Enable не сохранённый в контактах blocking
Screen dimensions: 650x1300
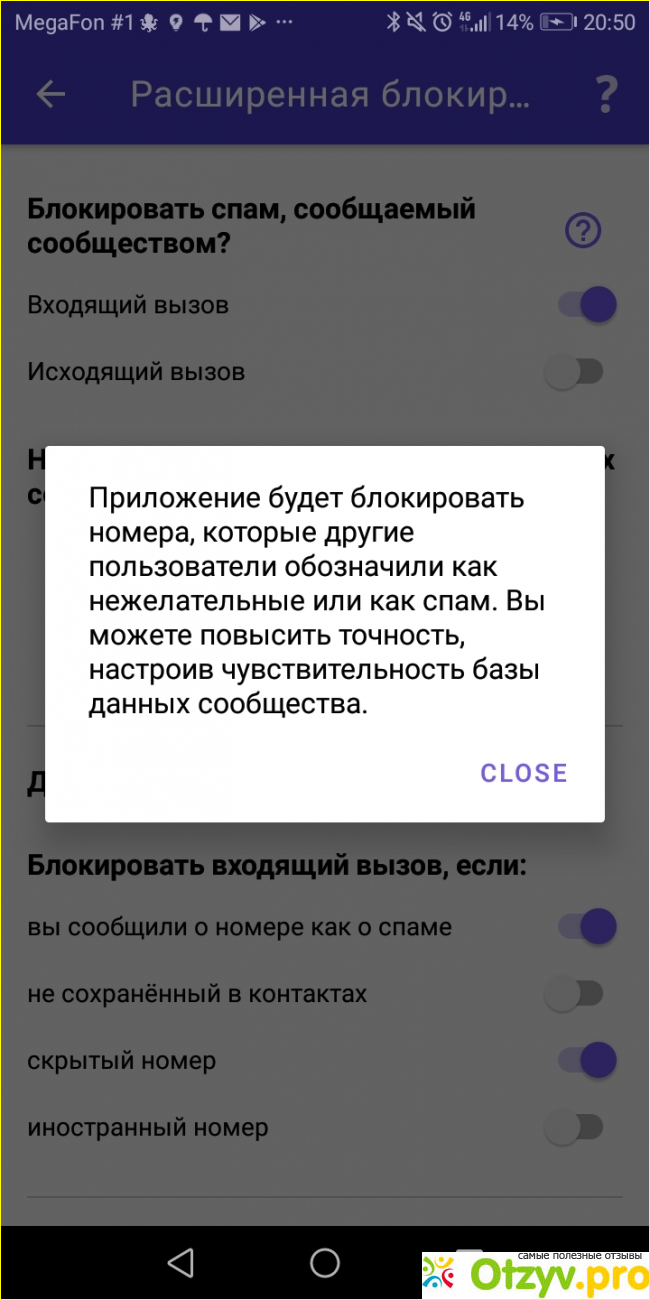click(575, 994)
